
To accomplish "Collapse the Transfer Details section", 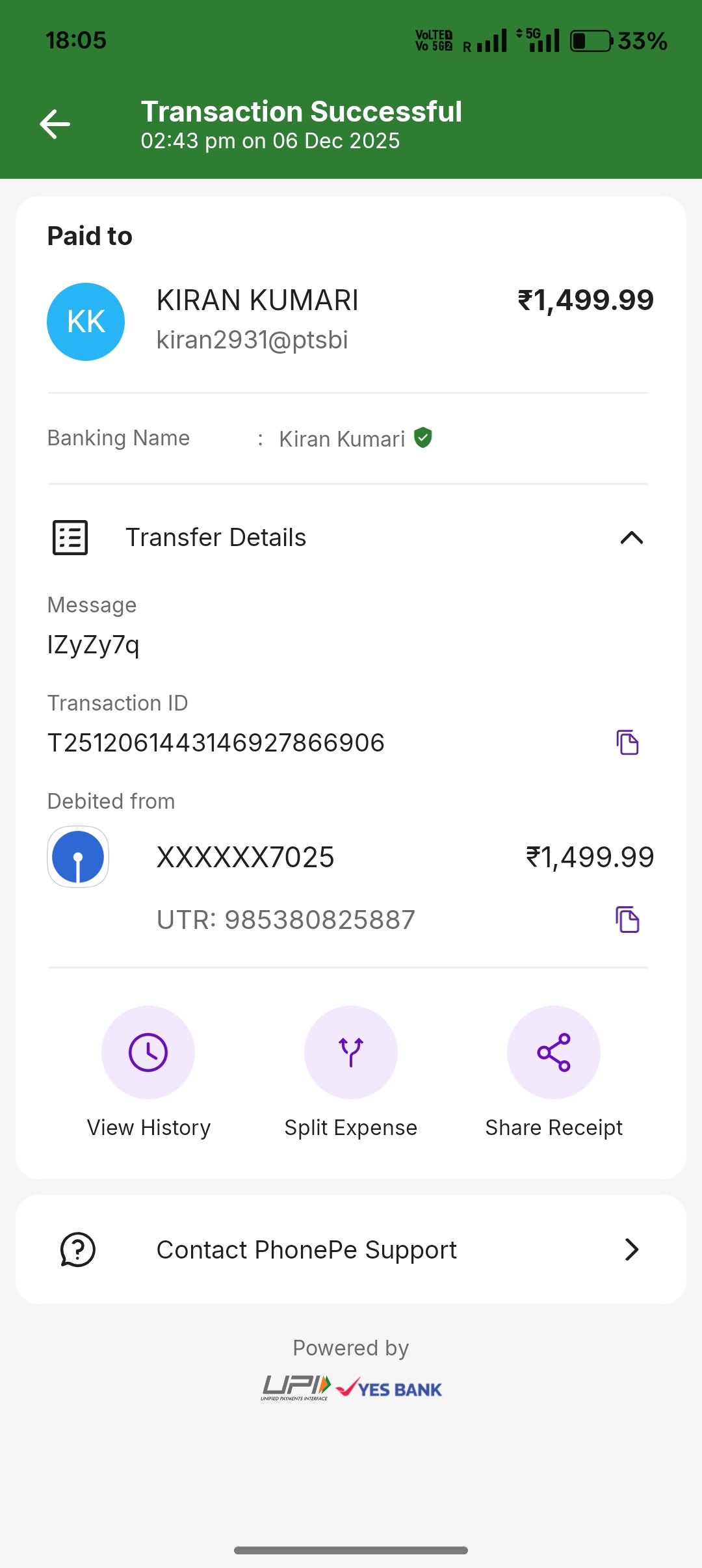I will click(x=631, y=538).
